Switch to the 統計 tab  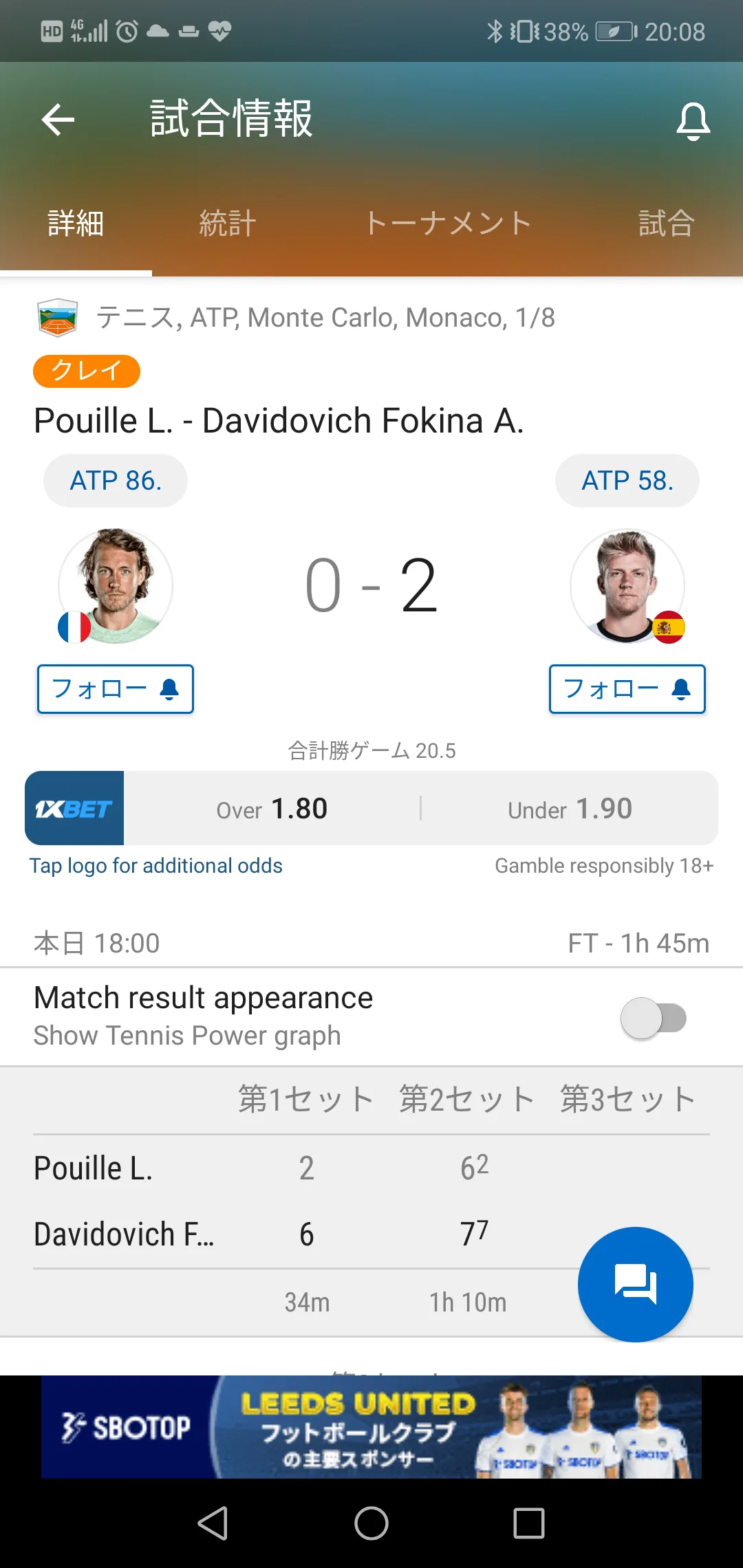[228, 224]
